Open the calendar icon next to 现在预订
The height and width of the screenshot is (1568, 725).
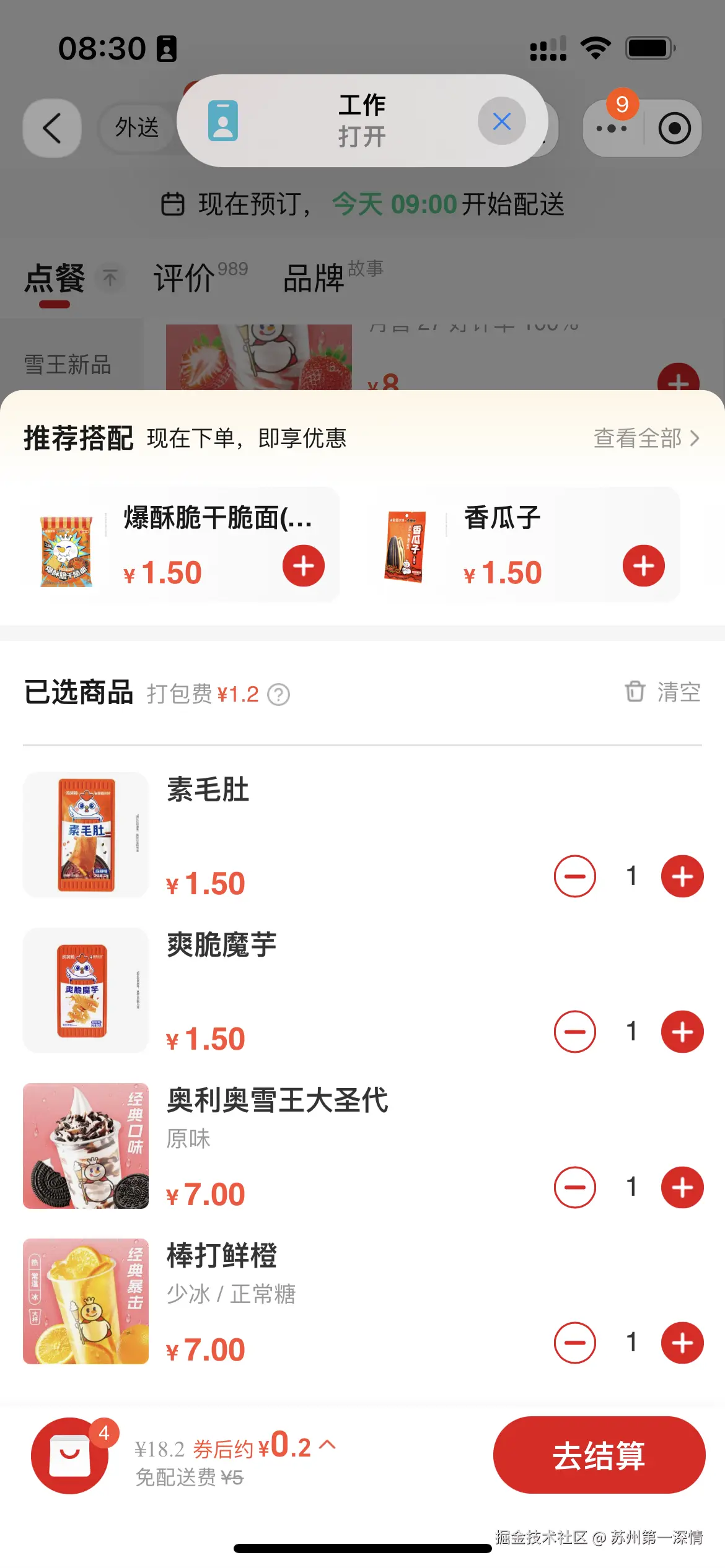coord(174,204)
